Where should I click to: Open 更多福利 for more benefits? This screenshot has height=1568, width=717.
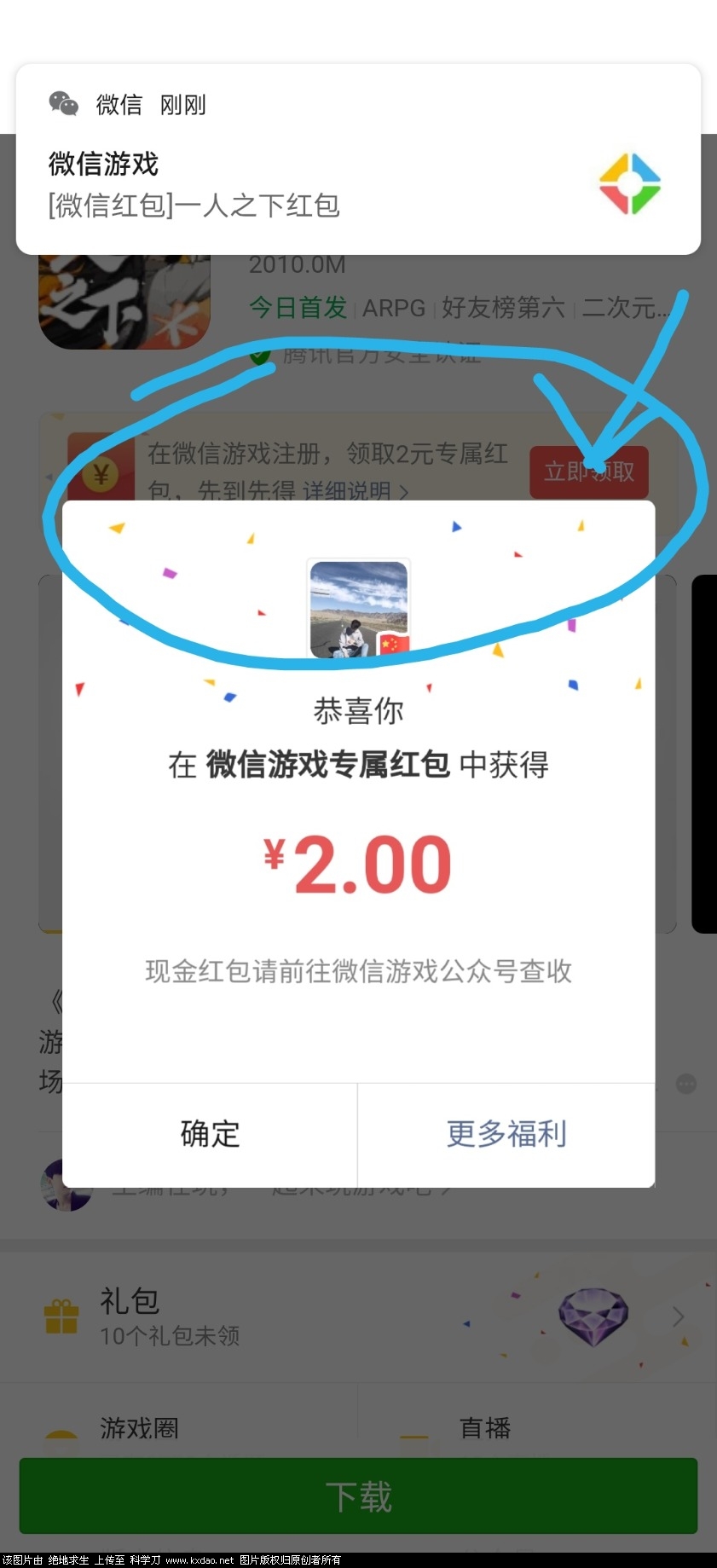506,1134
